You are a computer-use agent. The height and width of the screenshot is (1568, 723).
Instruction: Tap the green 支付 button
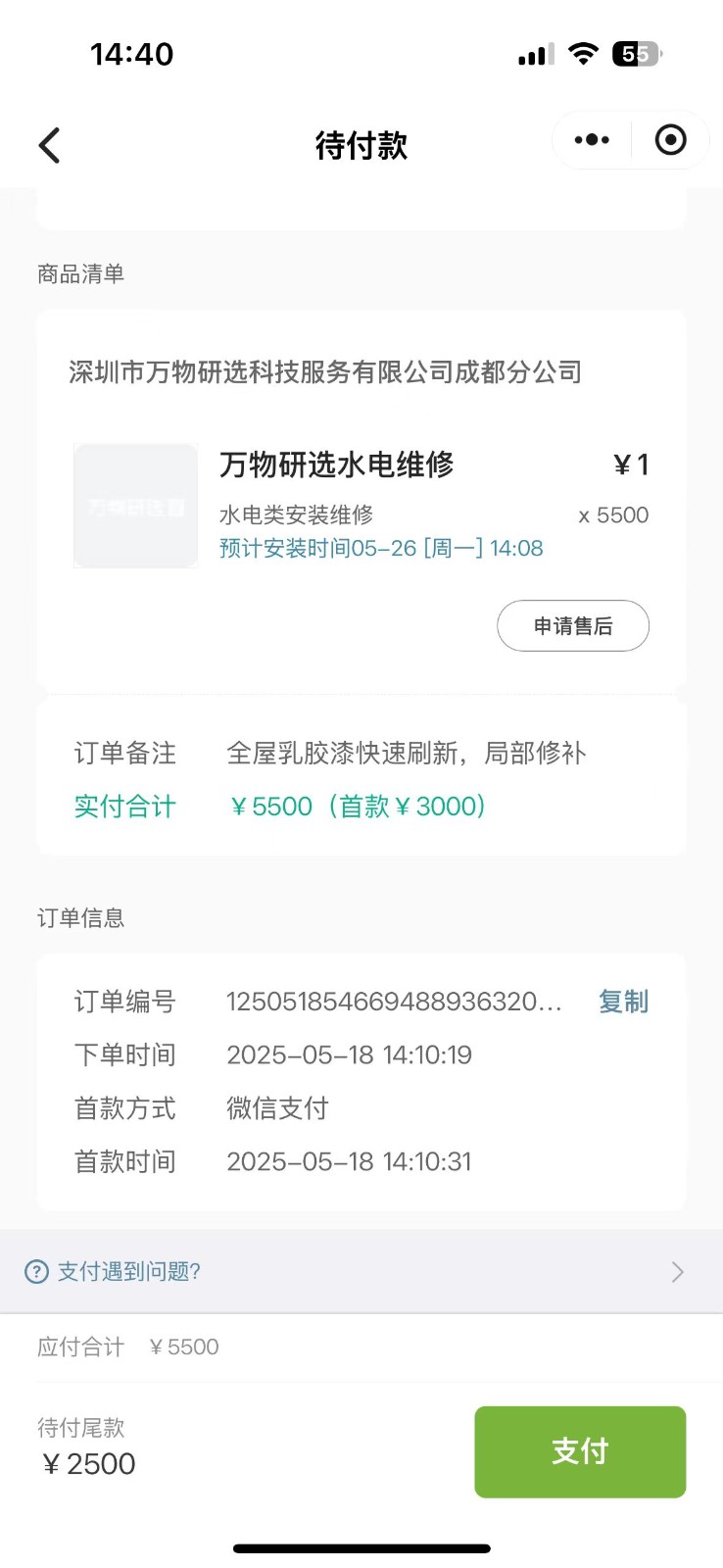pos(580,1451)
